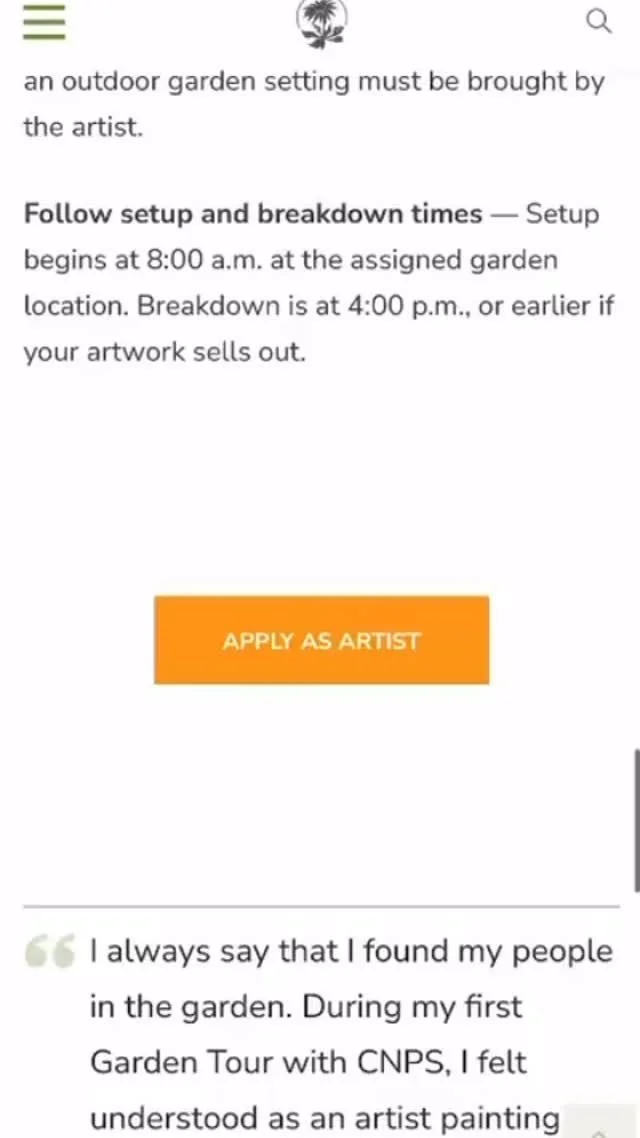640x1138 pixels.
Task: Open the search magnifier icon
Action: 598,22
